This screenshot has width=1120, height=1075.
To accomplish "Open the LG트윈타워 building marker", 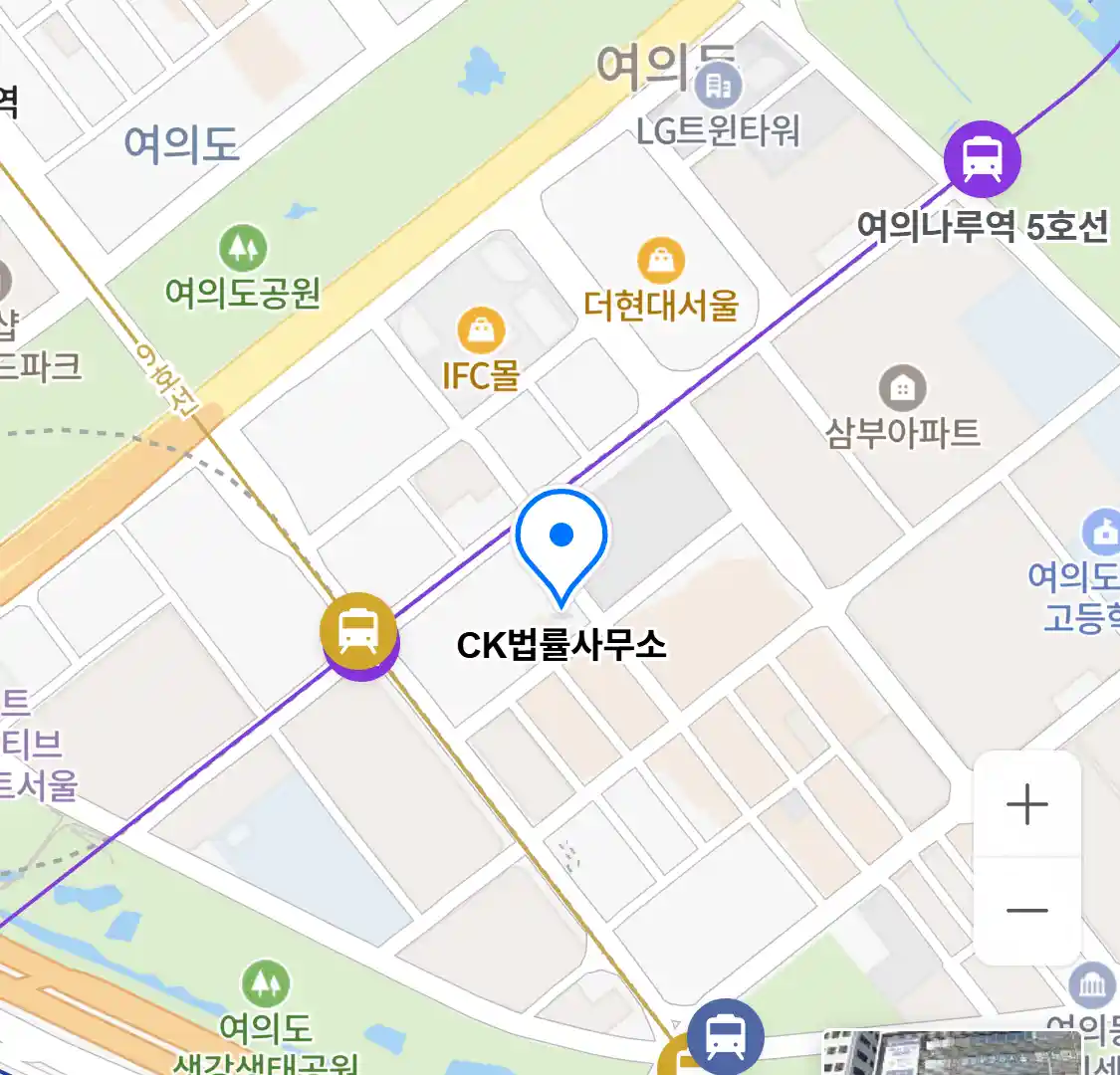I will pyautogui.click(x=717, y=88).
